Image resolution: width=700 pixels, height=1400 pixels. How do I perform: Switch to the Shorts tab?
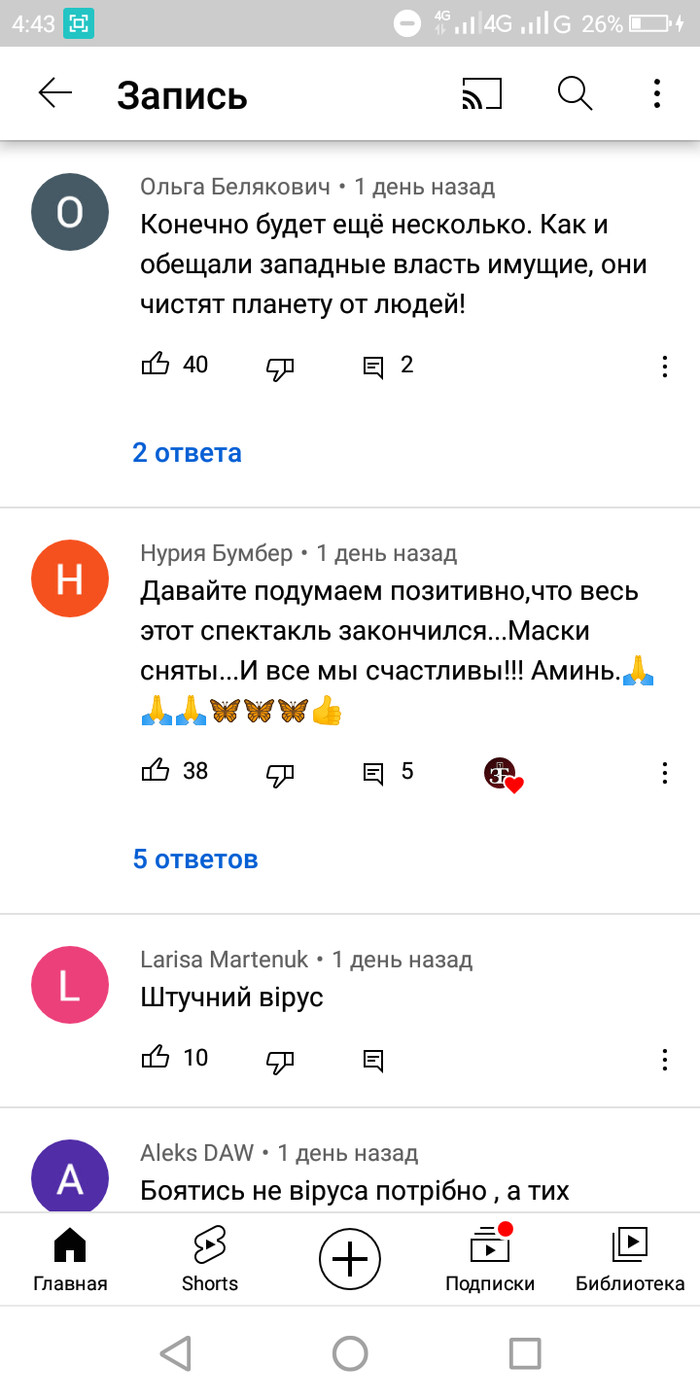pyautogui.click(x=210, y=1259)
